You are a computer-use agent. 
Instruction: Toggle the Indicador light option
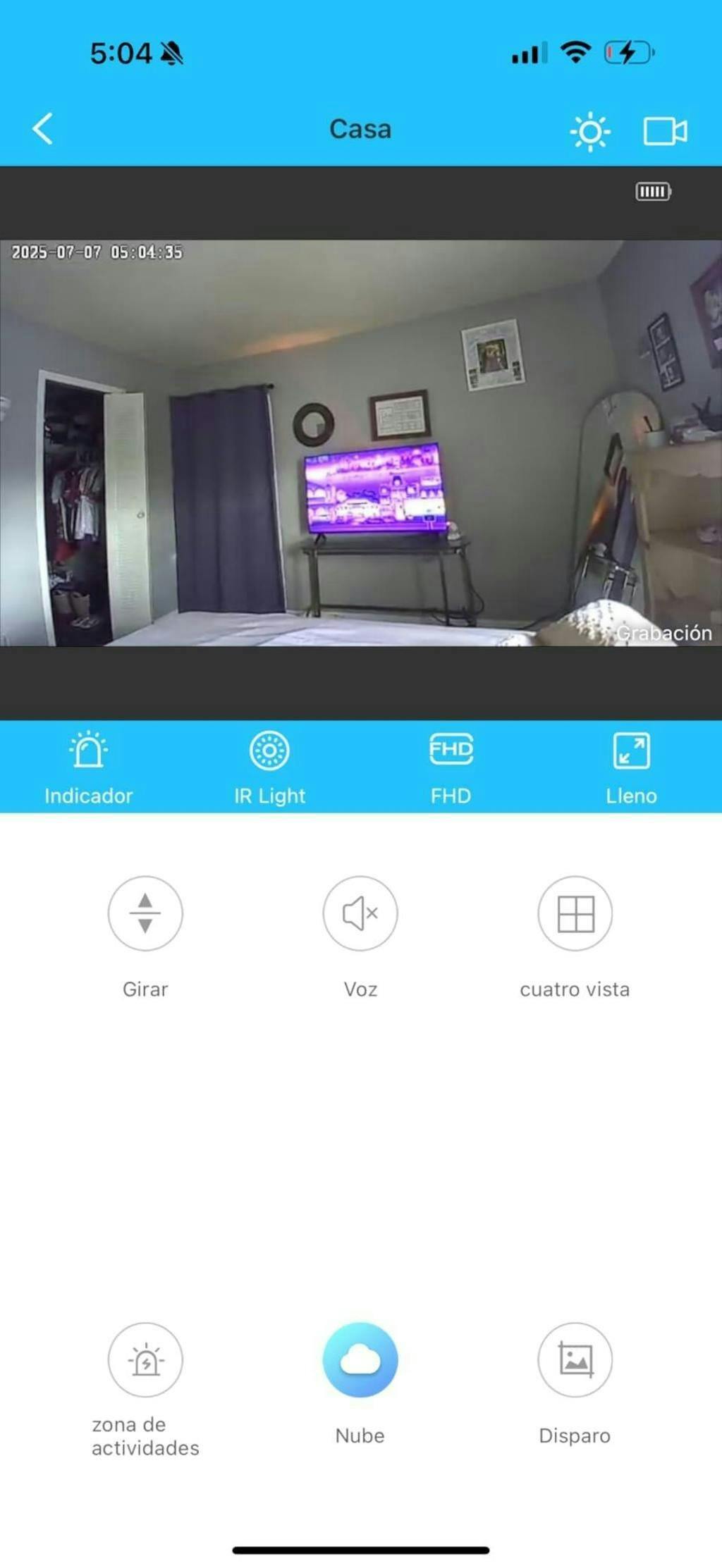pyautogui.click(x=88, y=767)
